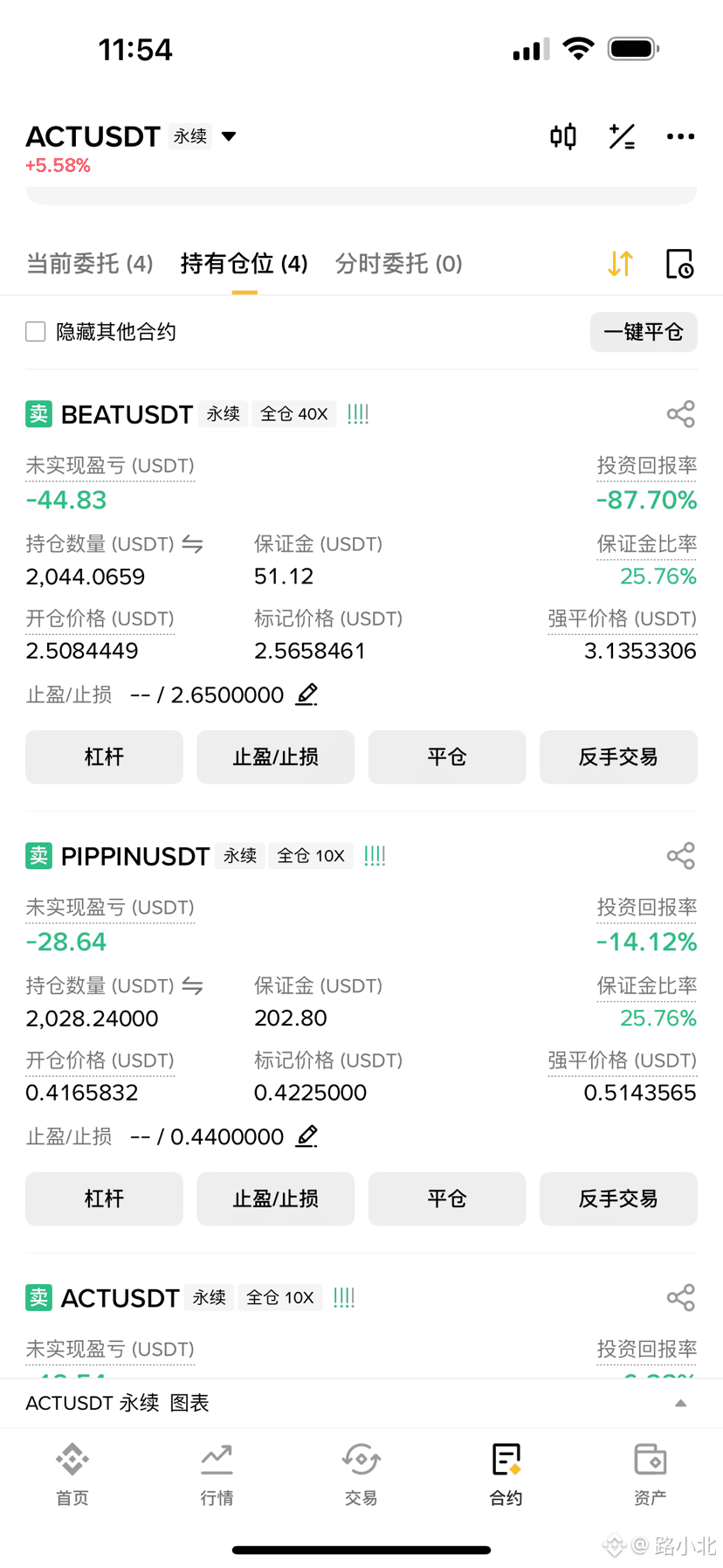Expand the ACTUSDT 永续 图表 panel
Image resolution: width=723 pixels, height=1568 pixels.
coord(680,1403)
